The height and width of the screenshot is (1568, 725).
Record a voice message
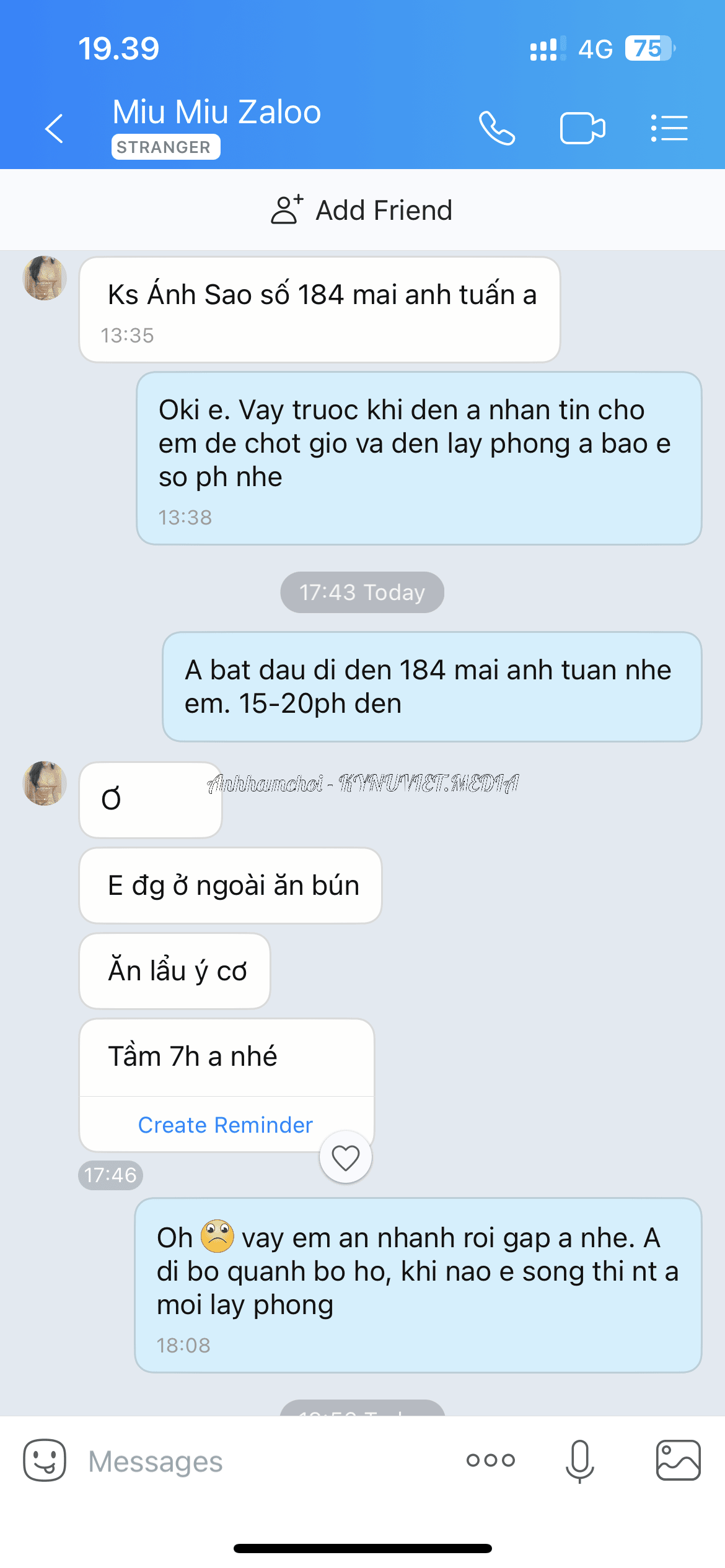click(579, 1460)
